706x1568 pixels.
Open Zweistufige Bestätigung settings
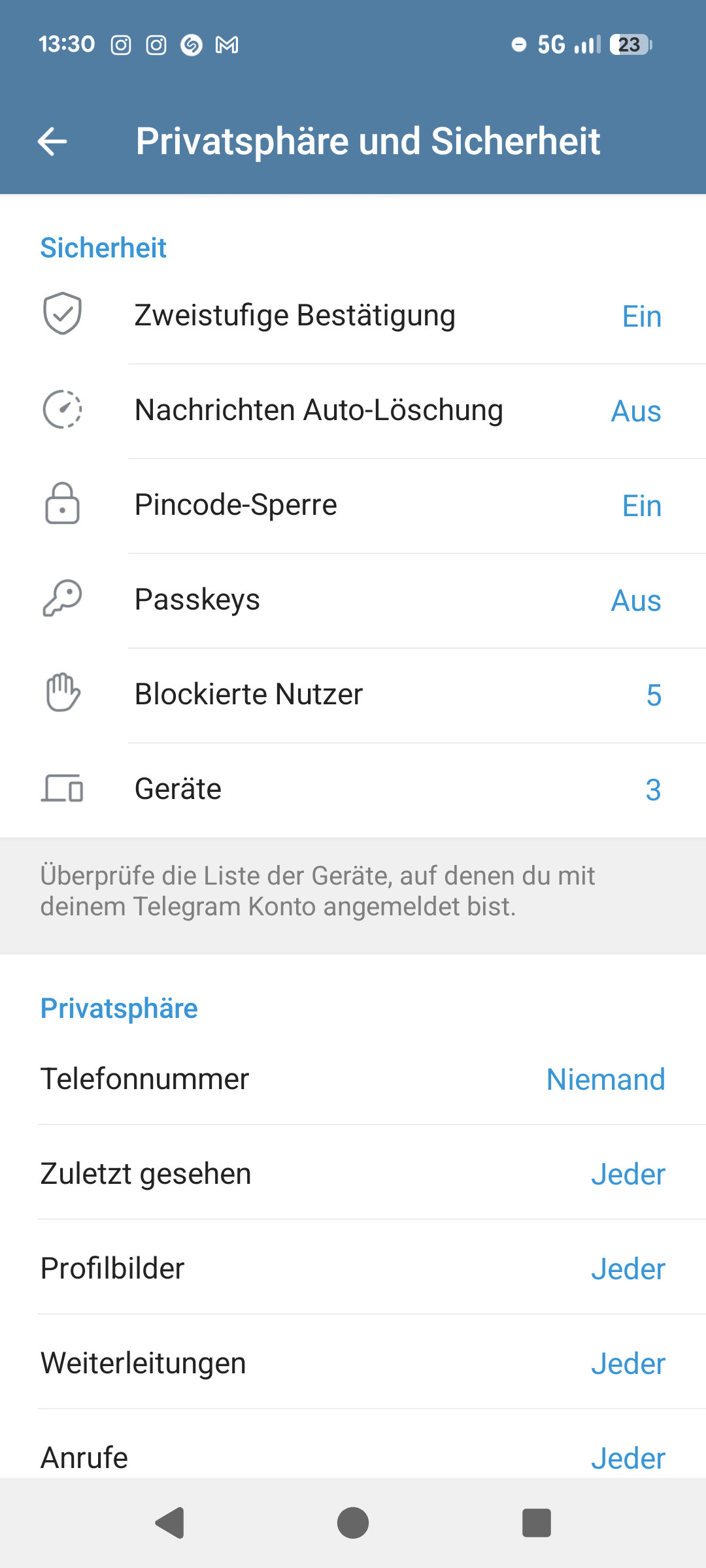[x=353, y=316]
